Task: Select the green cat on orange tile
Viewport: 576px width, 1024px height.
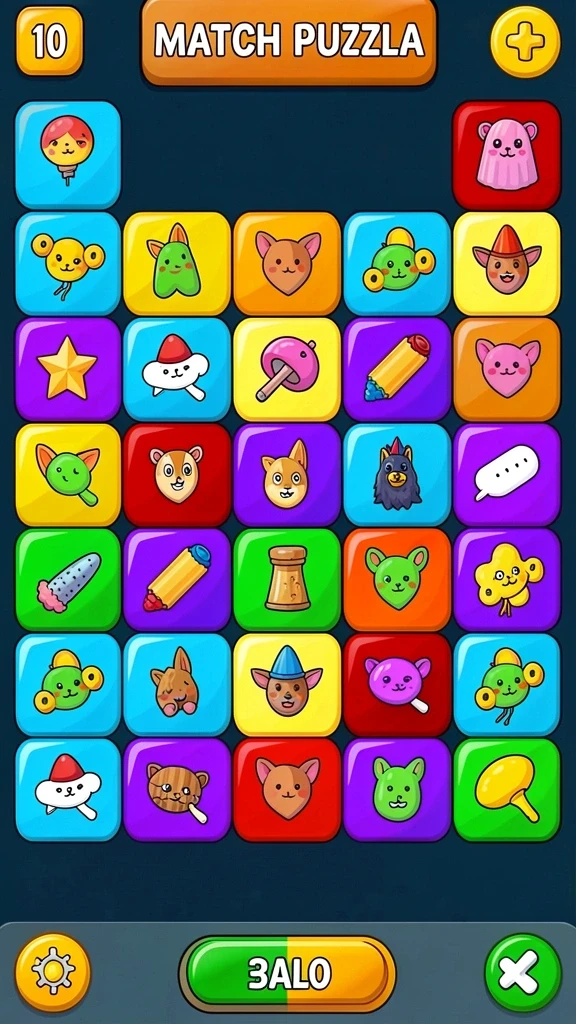Action: (396, 580)
